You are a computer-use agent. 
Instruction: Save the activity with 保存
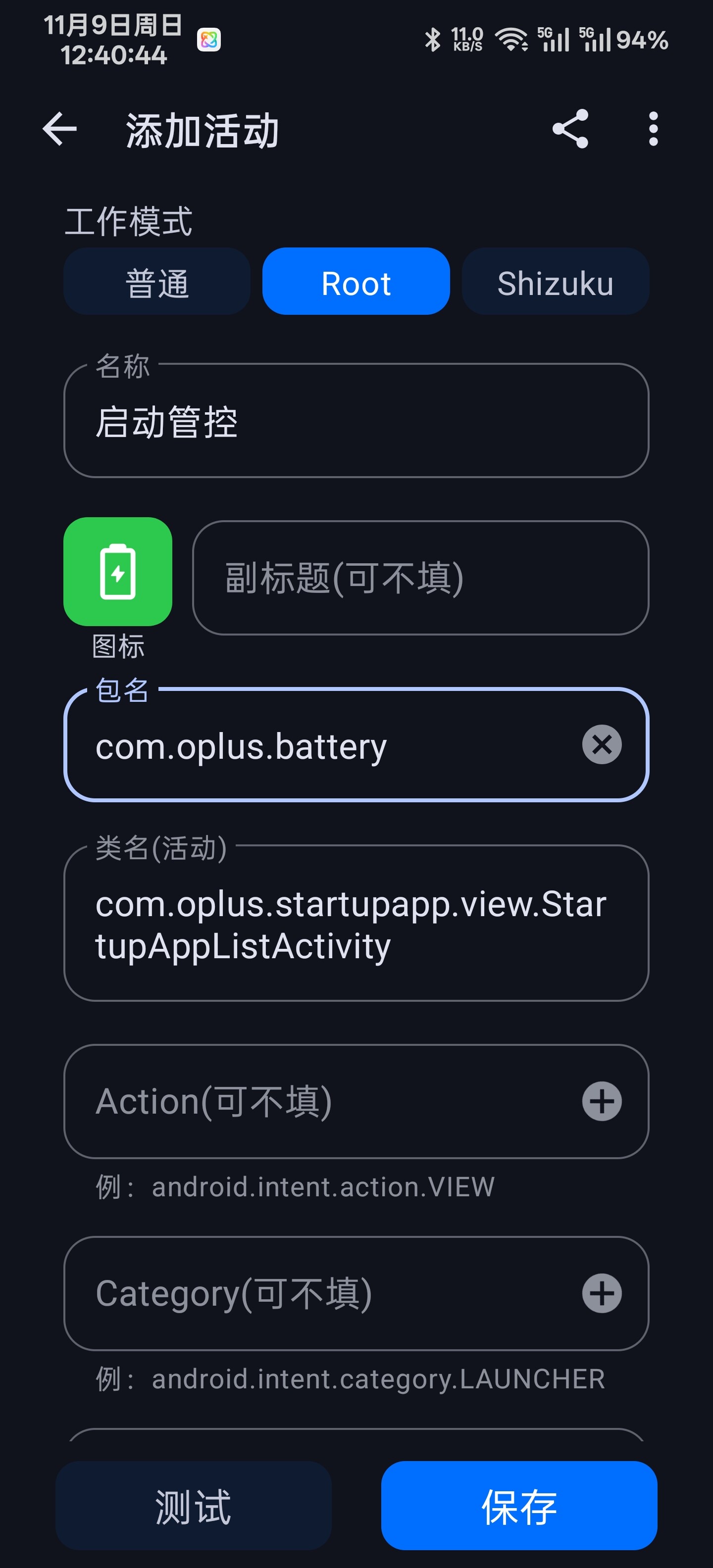(x=519, y=1505)
